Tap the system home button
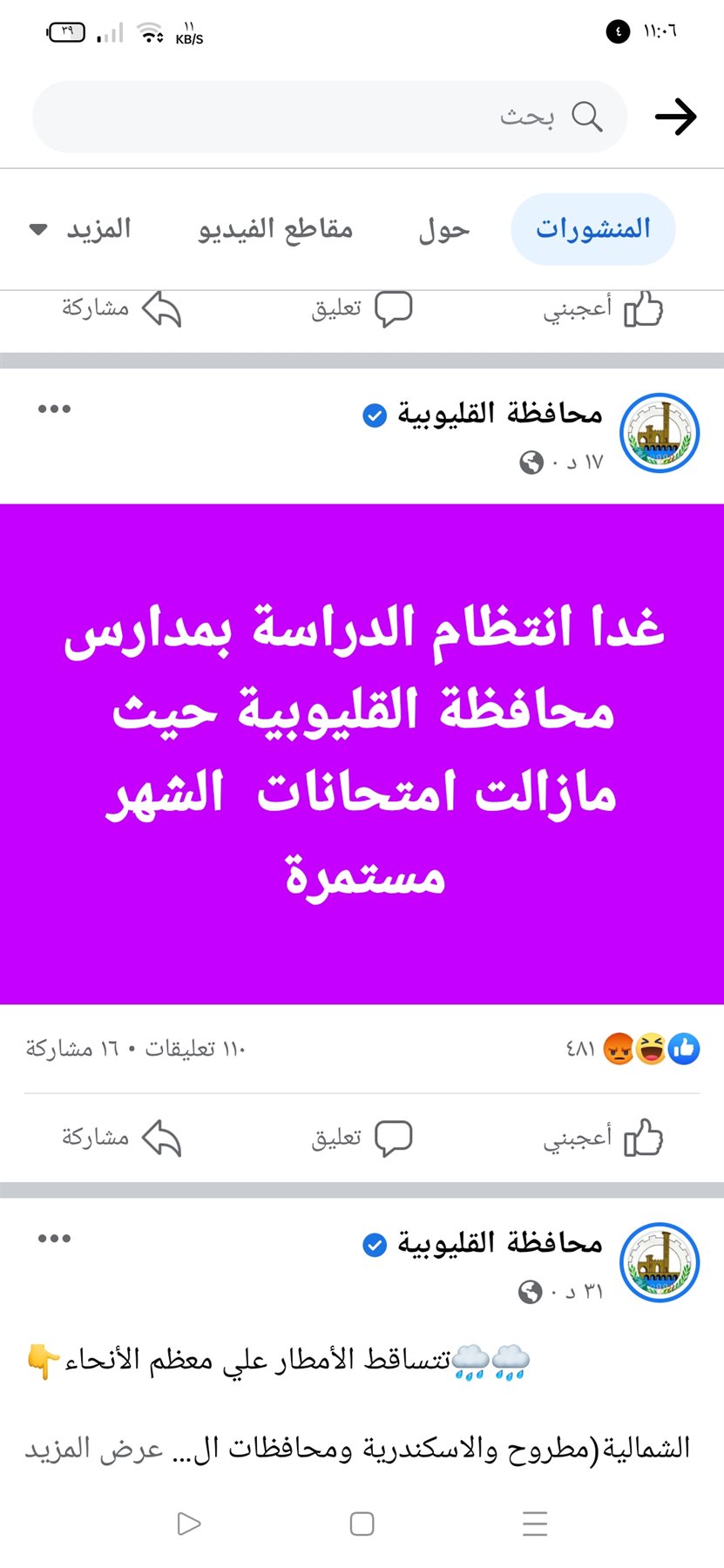Screen dimensions: 724x1568 pyautogui.click(x=362, y=1524)
